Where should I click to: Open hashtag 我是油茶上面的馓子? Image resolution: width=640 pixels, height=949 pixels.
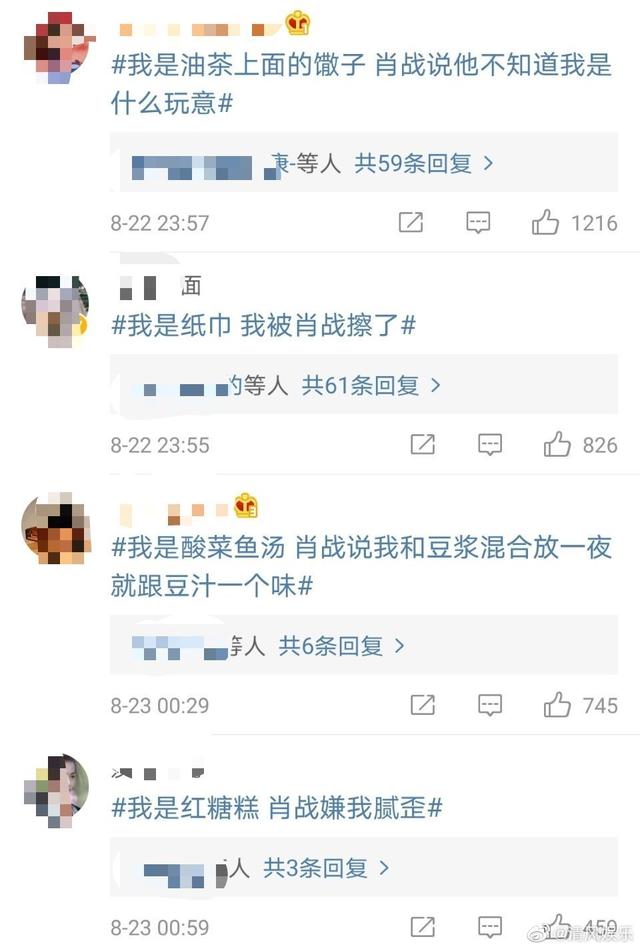[360, 68]
